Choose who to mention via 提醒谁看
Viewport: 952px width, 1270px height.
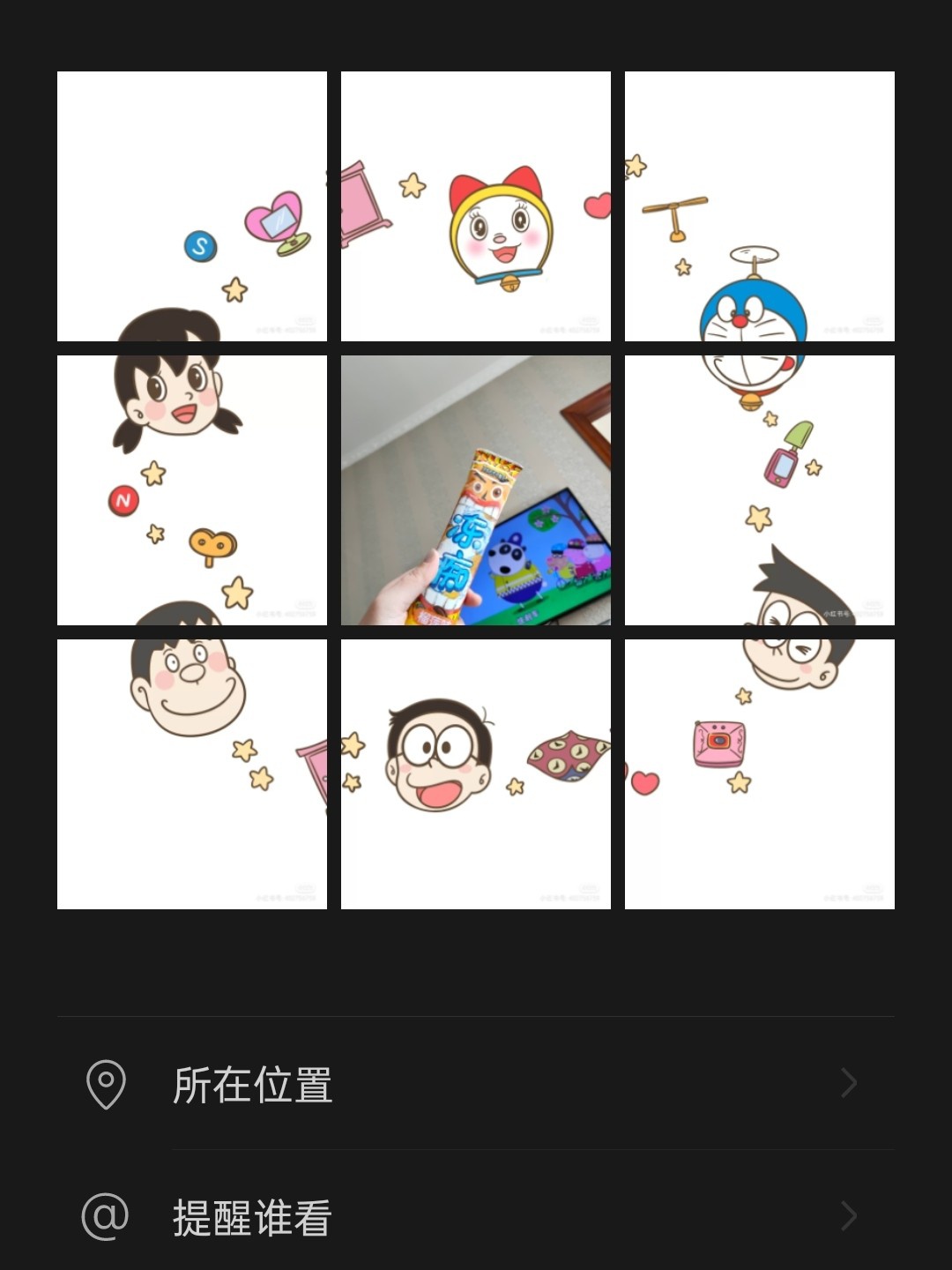[476, 1217]
